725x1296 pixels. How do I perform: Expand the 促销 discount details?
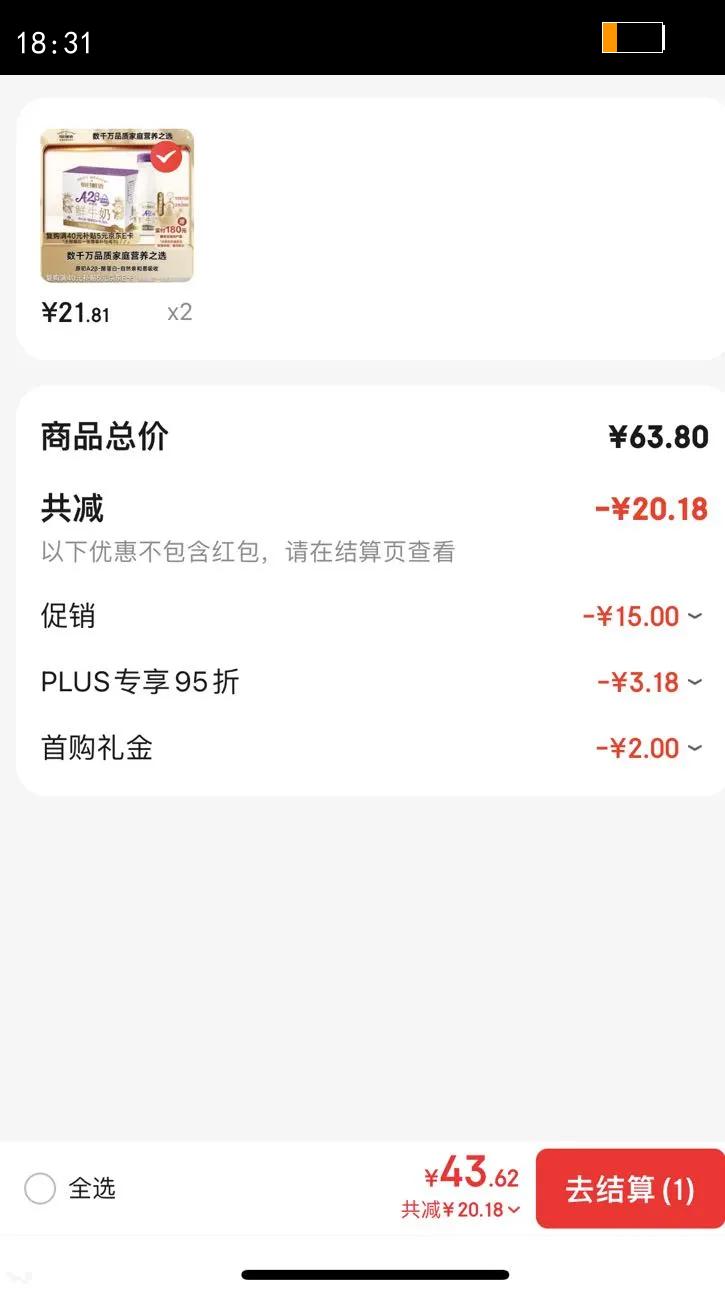pyautogui.click(x=695, y=616)
